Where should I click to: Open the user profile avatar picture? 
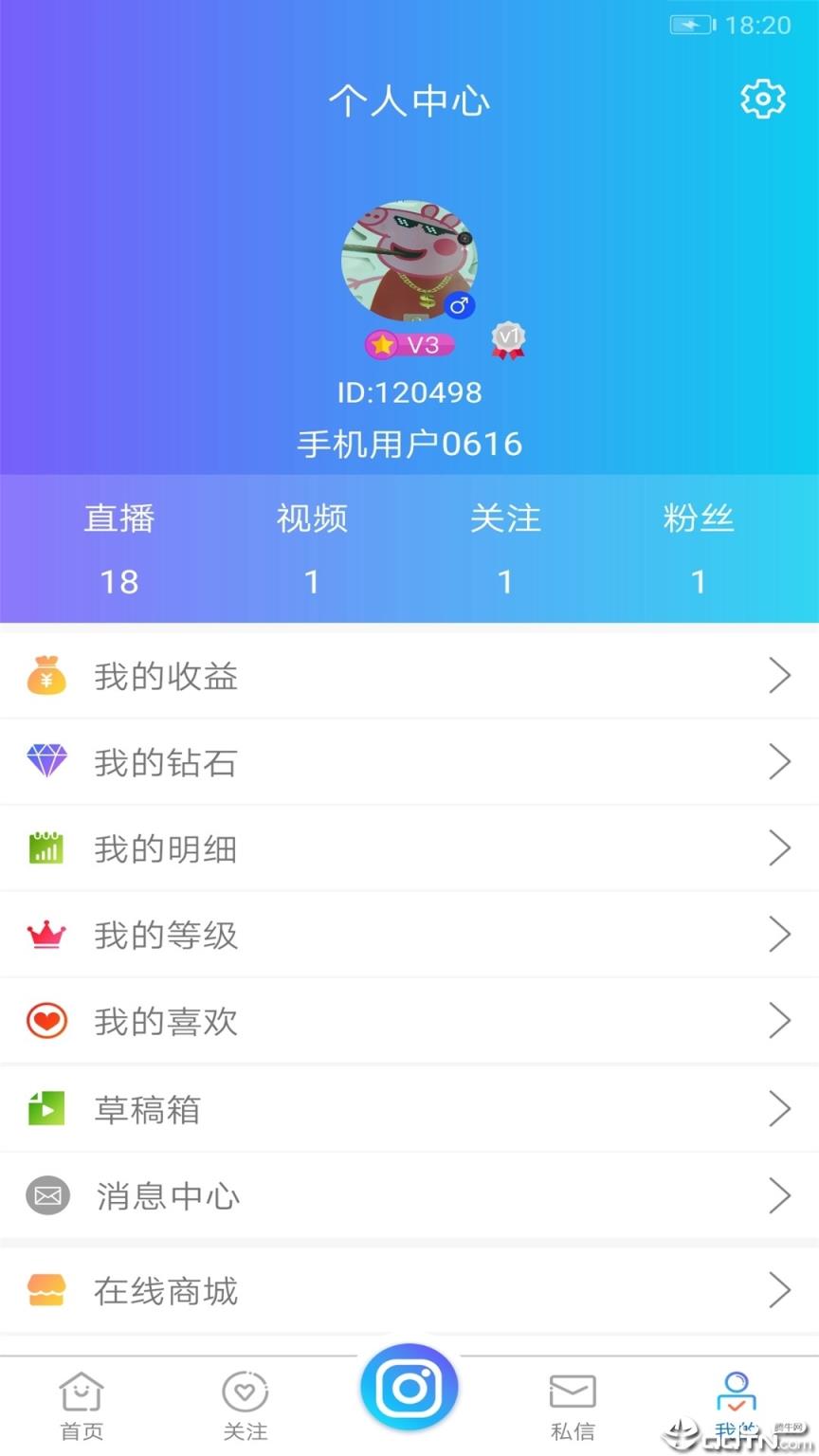tap(409, 257)
